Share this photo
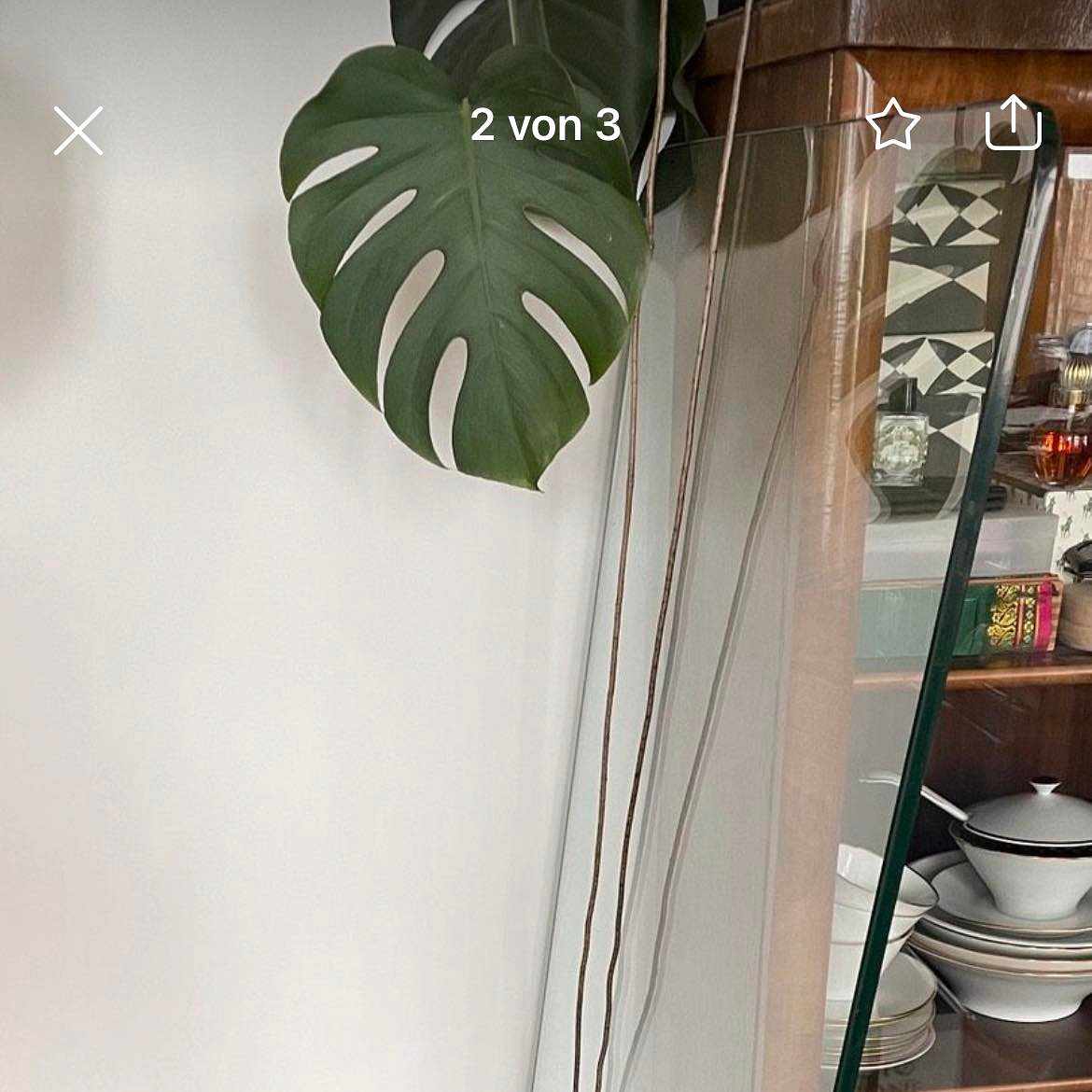The height and width of the screenshot is (1092, 1092). coord(1013,126)
